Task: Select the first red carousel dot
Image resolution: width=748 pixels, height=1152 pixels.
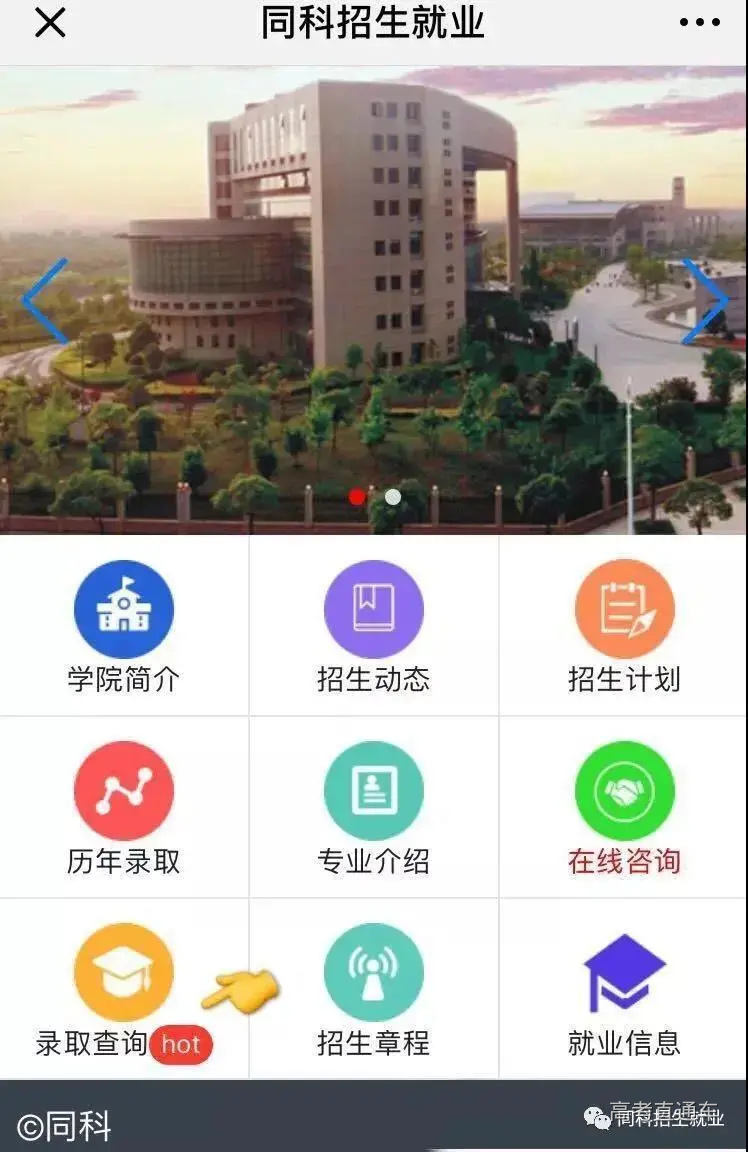Action: 359,496
